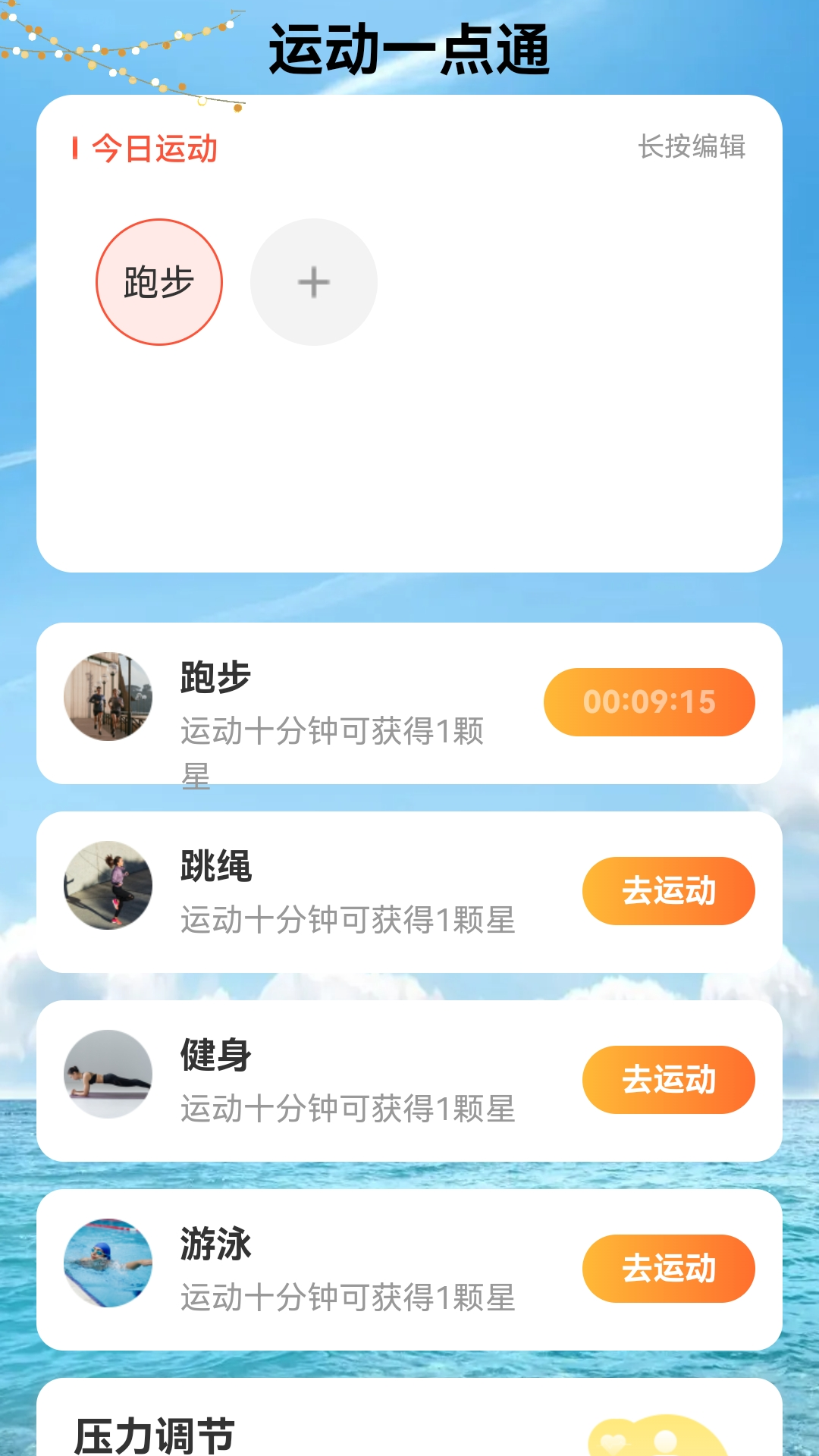Select the 跑步 circle in 今日运动
This screenshot has width=819, height=1456.
(x=159, y=282)
